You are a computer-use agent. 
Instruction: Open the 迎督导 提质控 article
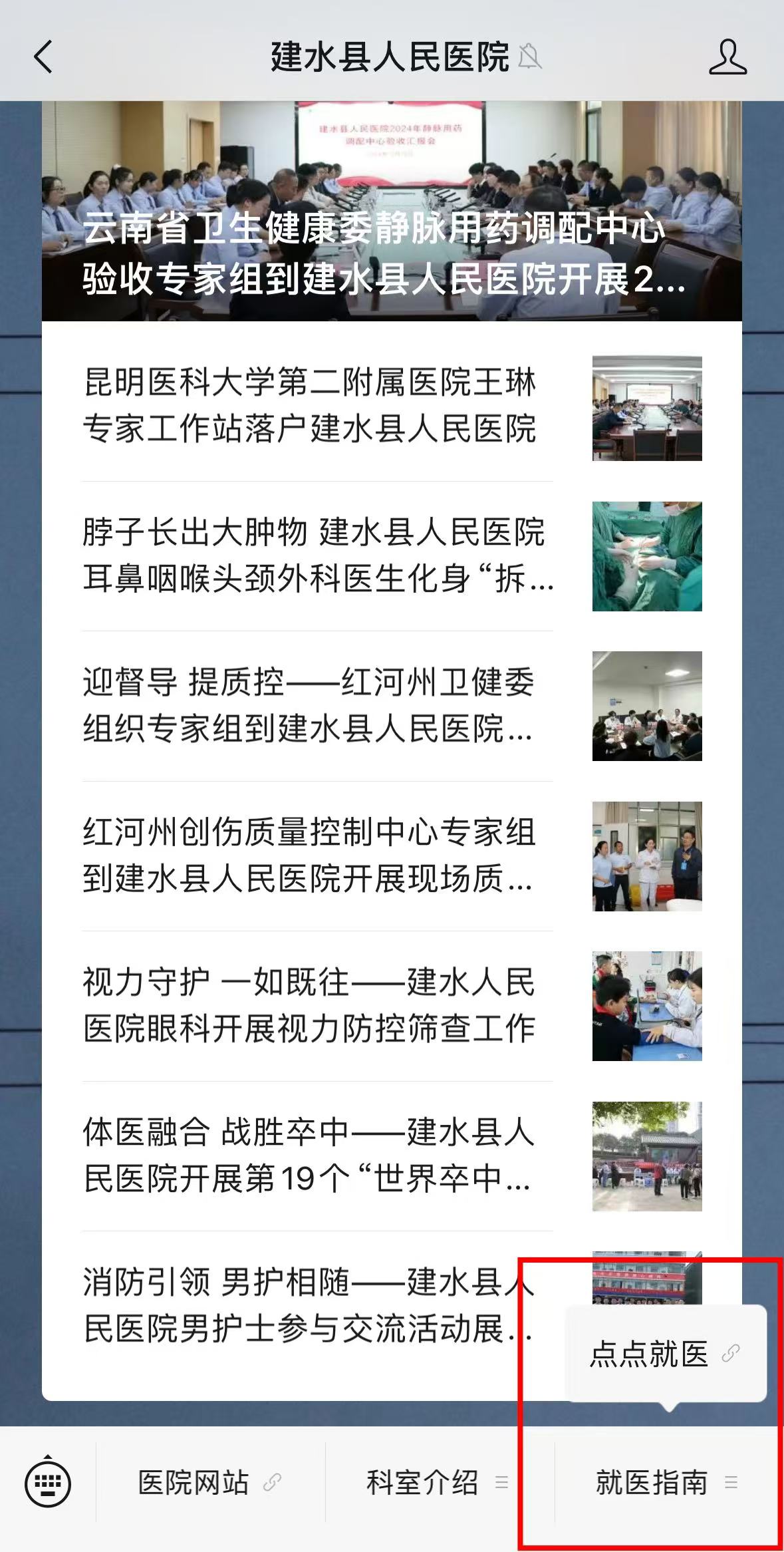pyautogui.click(x=310, y=705)
